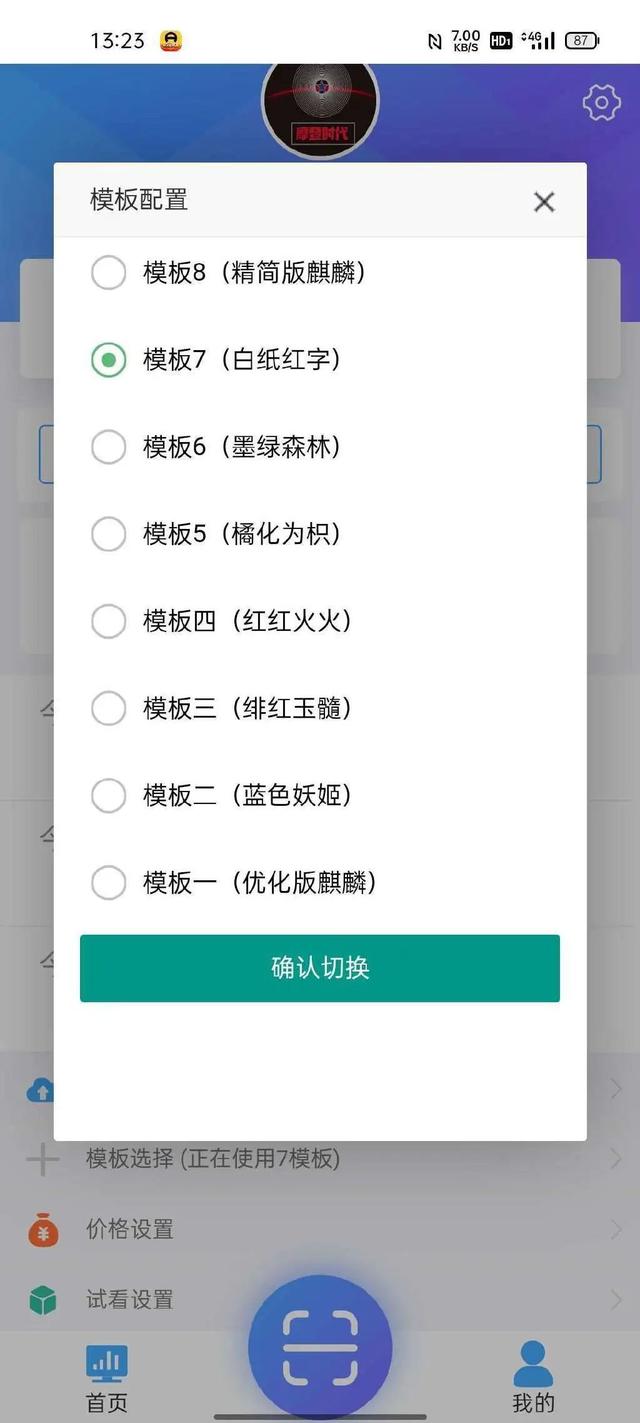This screenshot has height=1423, width=640.
Task: Pick 模板5 (橘化为枳)
Action: pyautogui.click(x=109, y=534)
